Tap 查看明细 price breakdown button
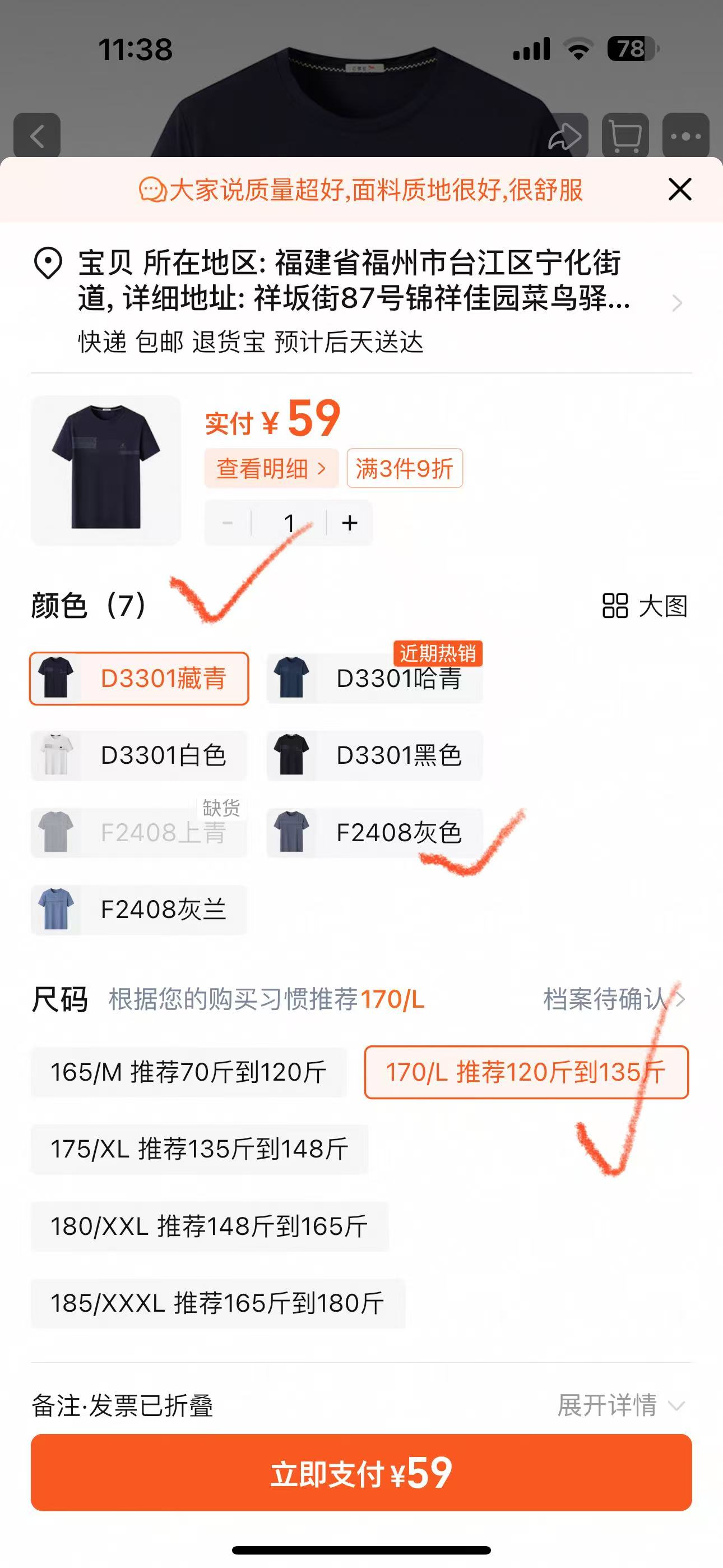This screenshot has height=1568, width=723. pyautogui.click(x=271, y=468)
